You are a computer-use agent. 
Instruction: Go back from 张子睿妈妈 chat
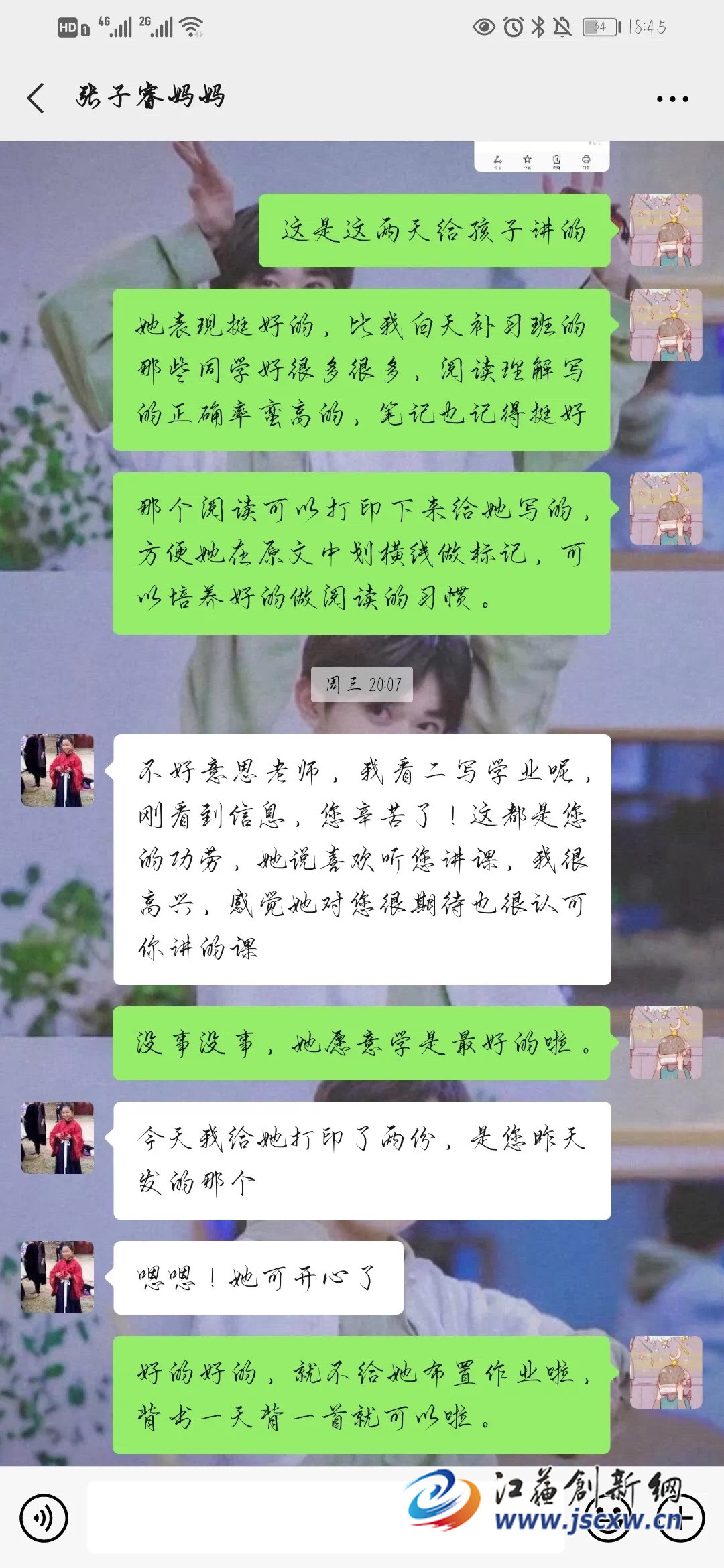[36, 99]
